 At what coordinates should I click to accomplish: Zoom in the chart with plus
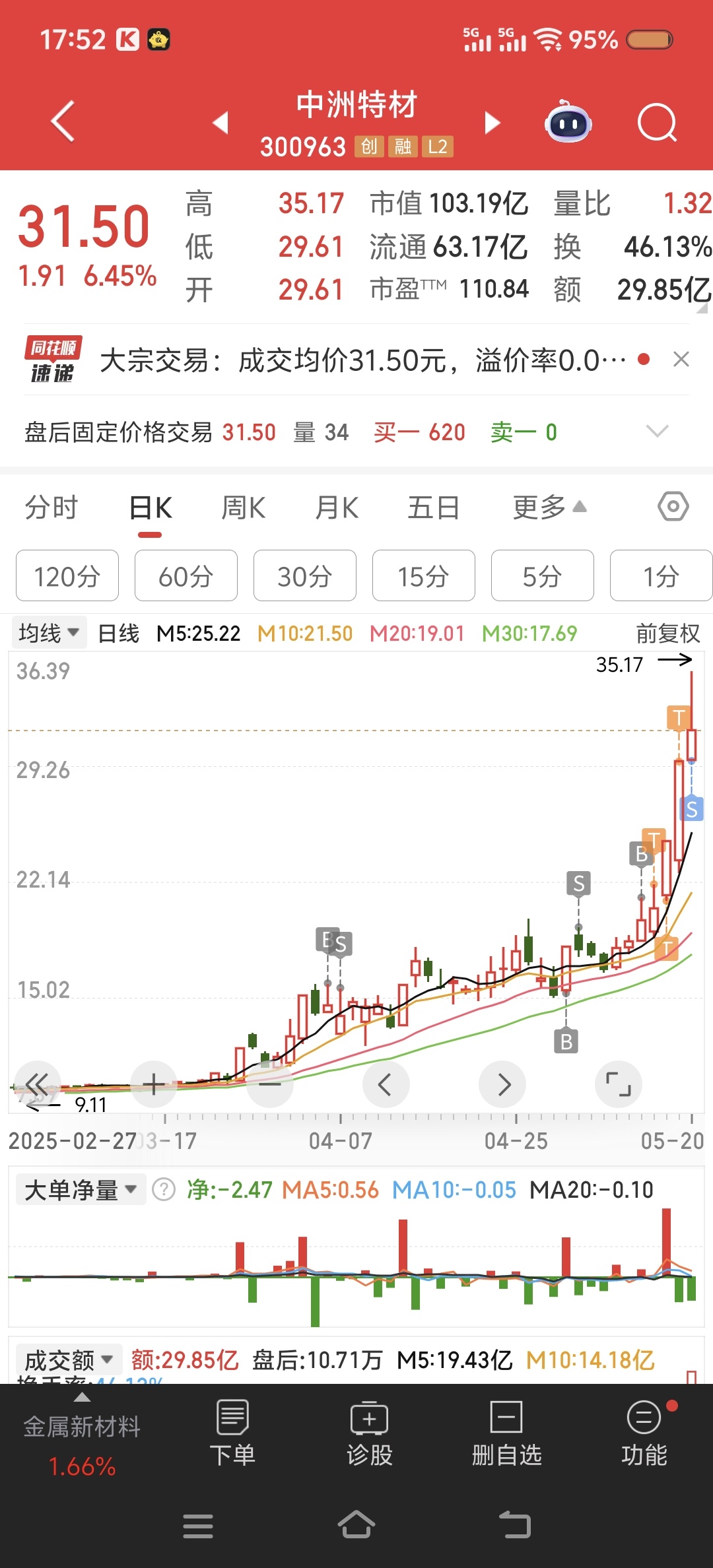coord(153,1084)
